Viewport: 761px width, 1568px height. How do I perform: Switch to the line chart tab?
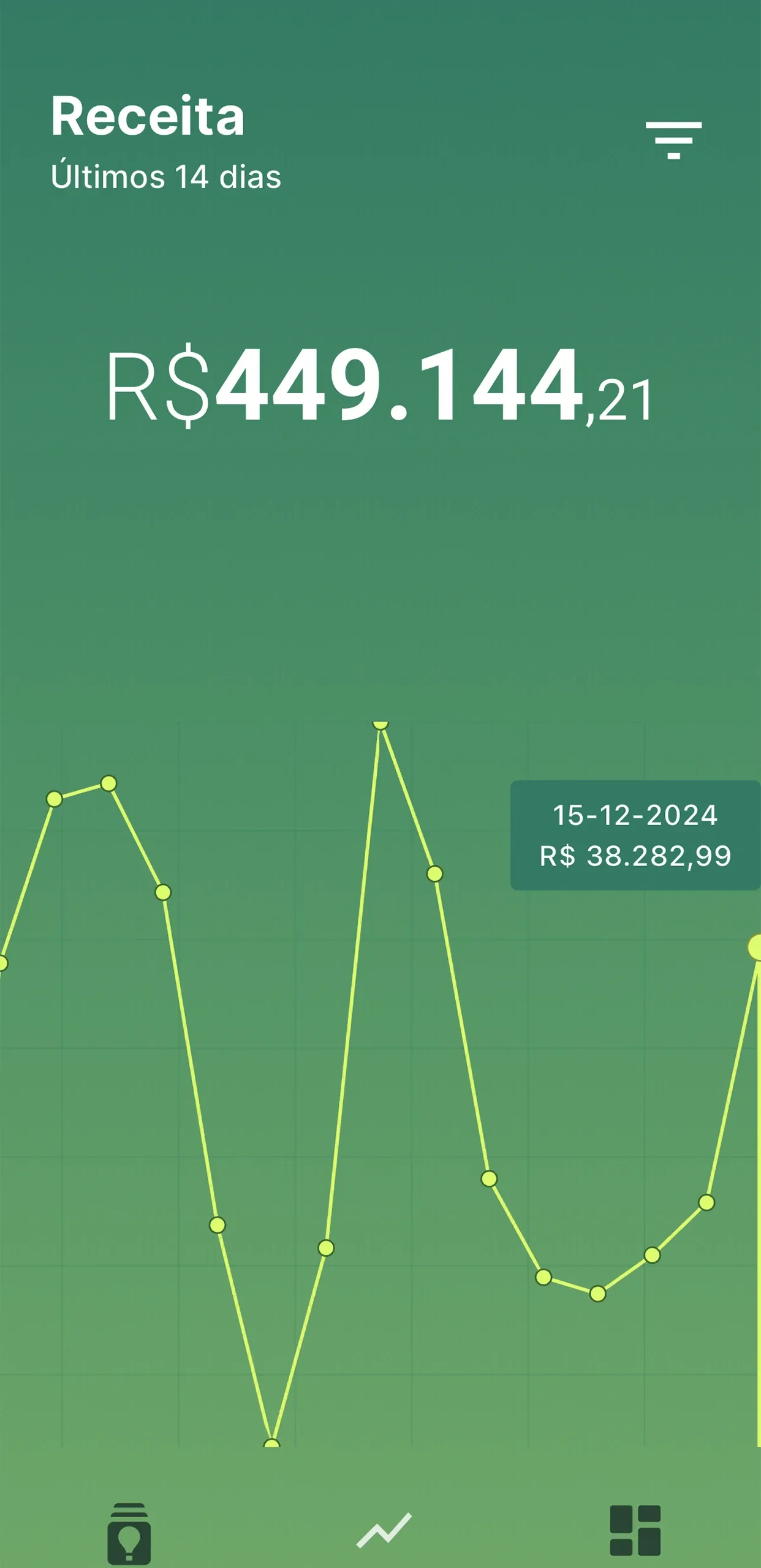(x=384, y=1531)
